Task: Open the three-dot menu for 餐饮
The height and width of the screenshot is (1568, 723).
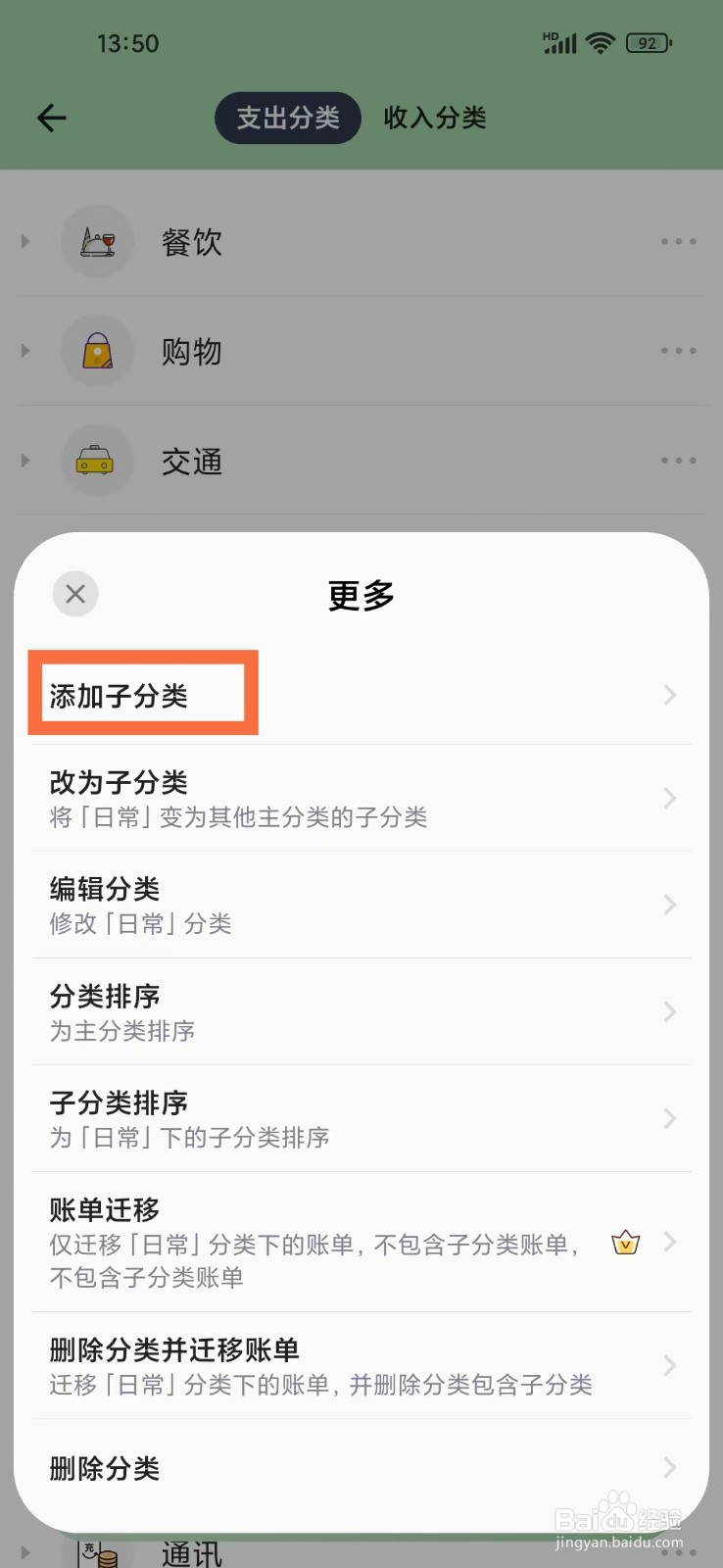Action: 678,241
